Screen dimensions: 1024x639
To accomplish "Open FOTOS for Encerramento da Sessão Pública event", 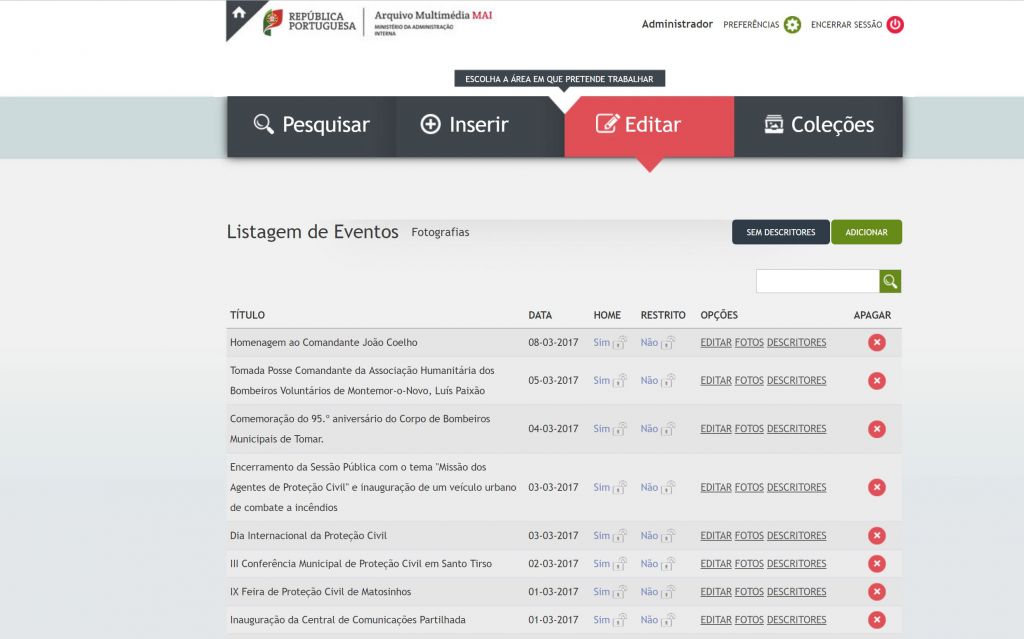I will point(749,488).
